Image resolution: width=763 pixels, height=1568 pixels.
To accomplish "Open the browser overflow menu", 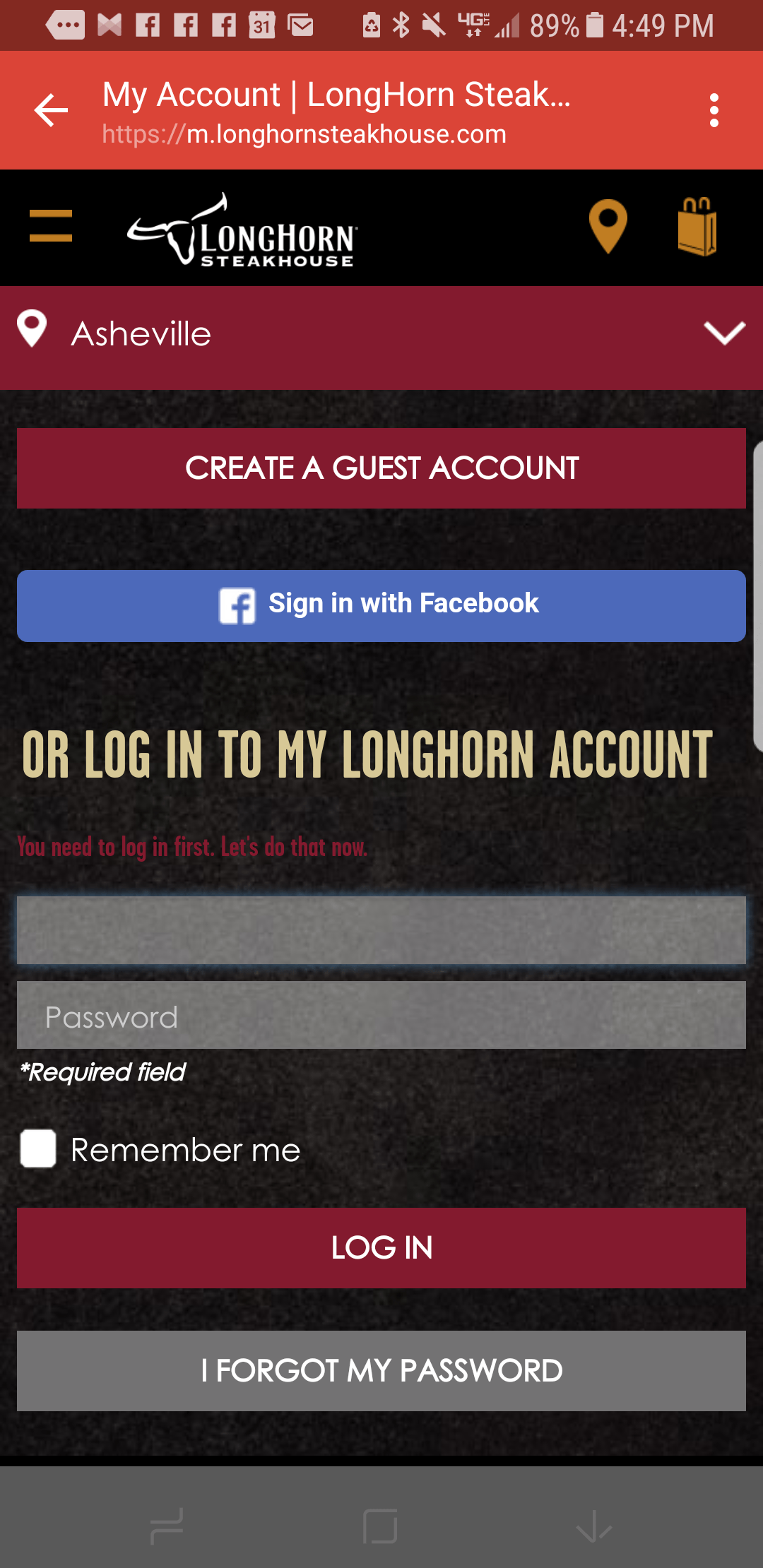I will click(x=714, y=111).
